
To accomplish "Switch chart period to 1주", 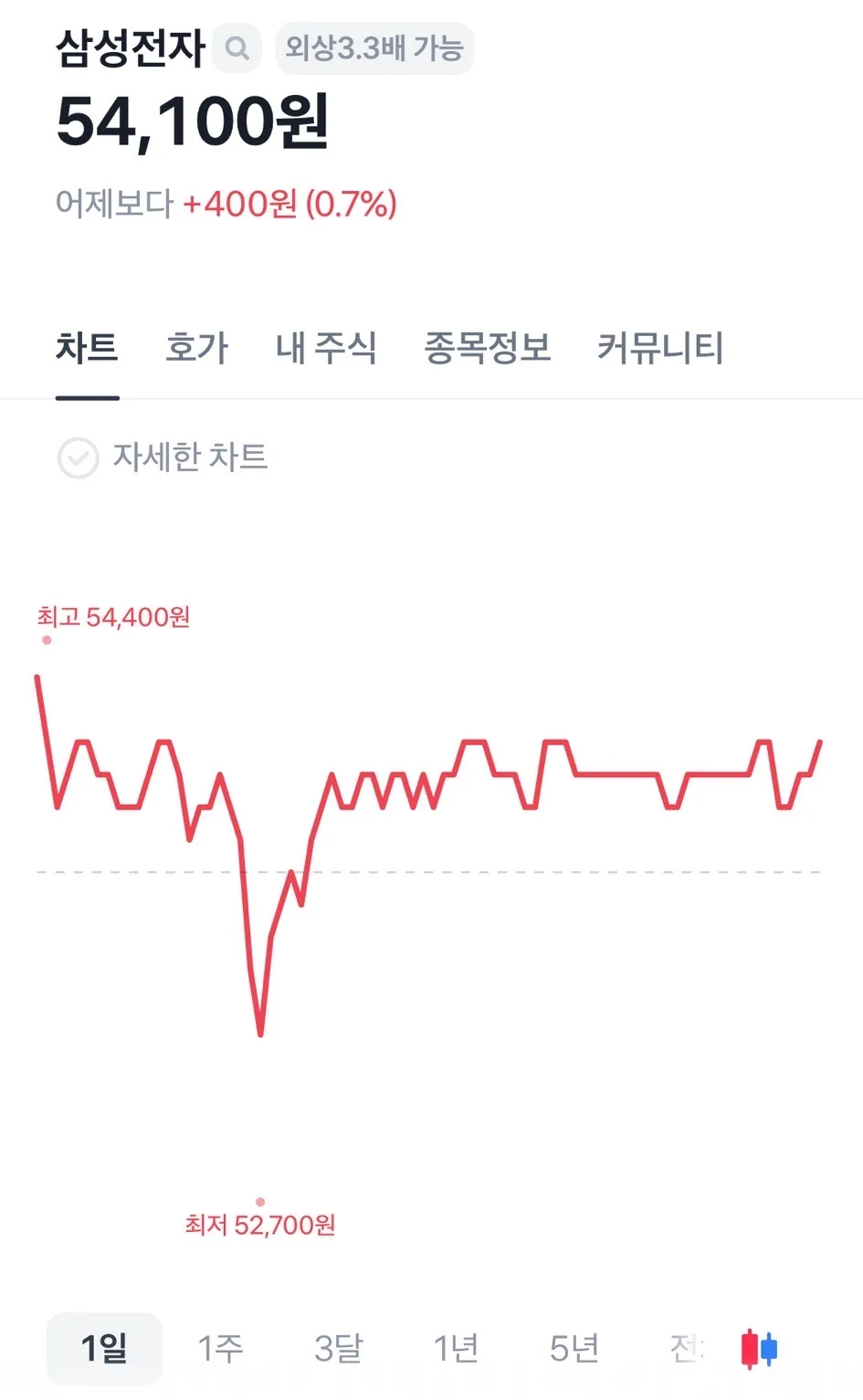I will [221, 1348].
